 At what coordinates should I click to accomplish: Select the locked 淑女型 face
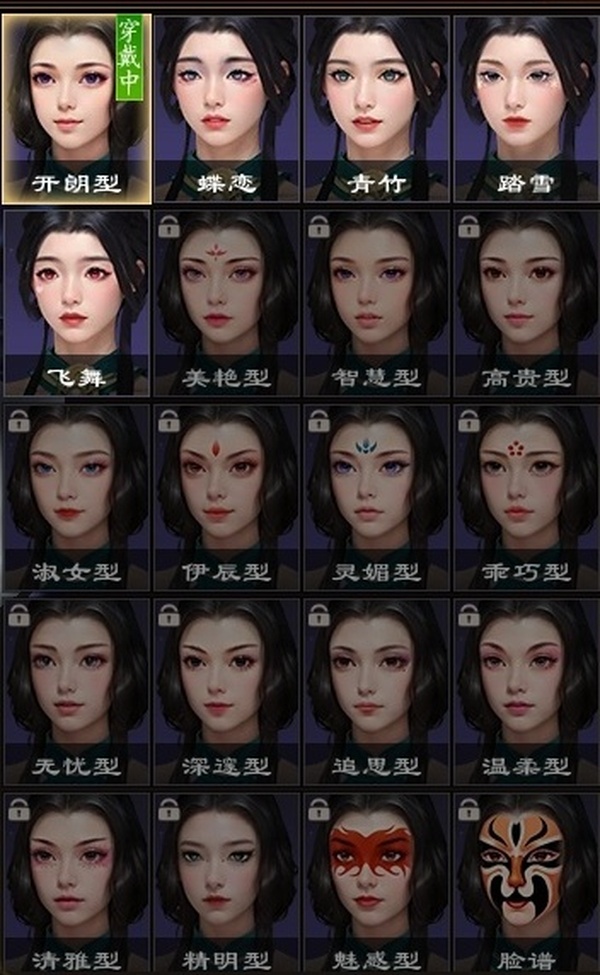tap(76, 495)
